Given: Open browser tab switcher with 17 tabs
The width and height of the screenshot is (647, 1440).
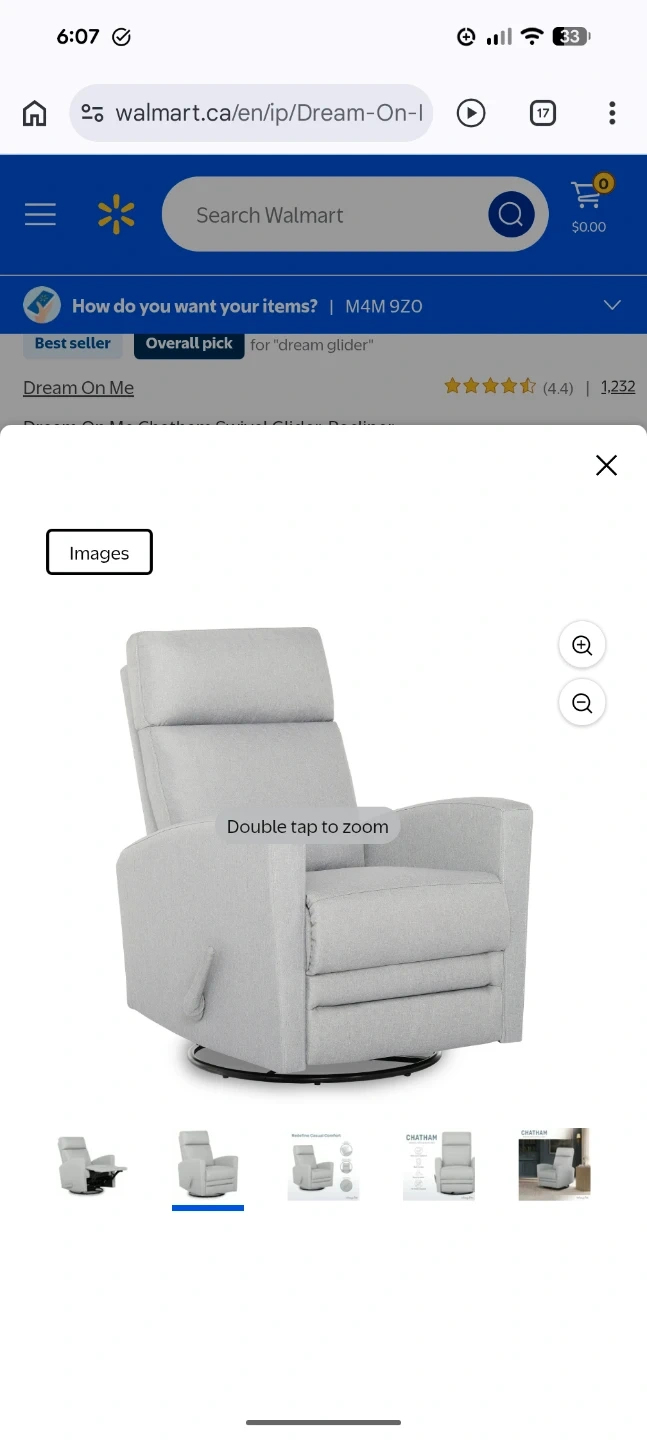Looking at the screenshot, I should (x=542, y=113).
